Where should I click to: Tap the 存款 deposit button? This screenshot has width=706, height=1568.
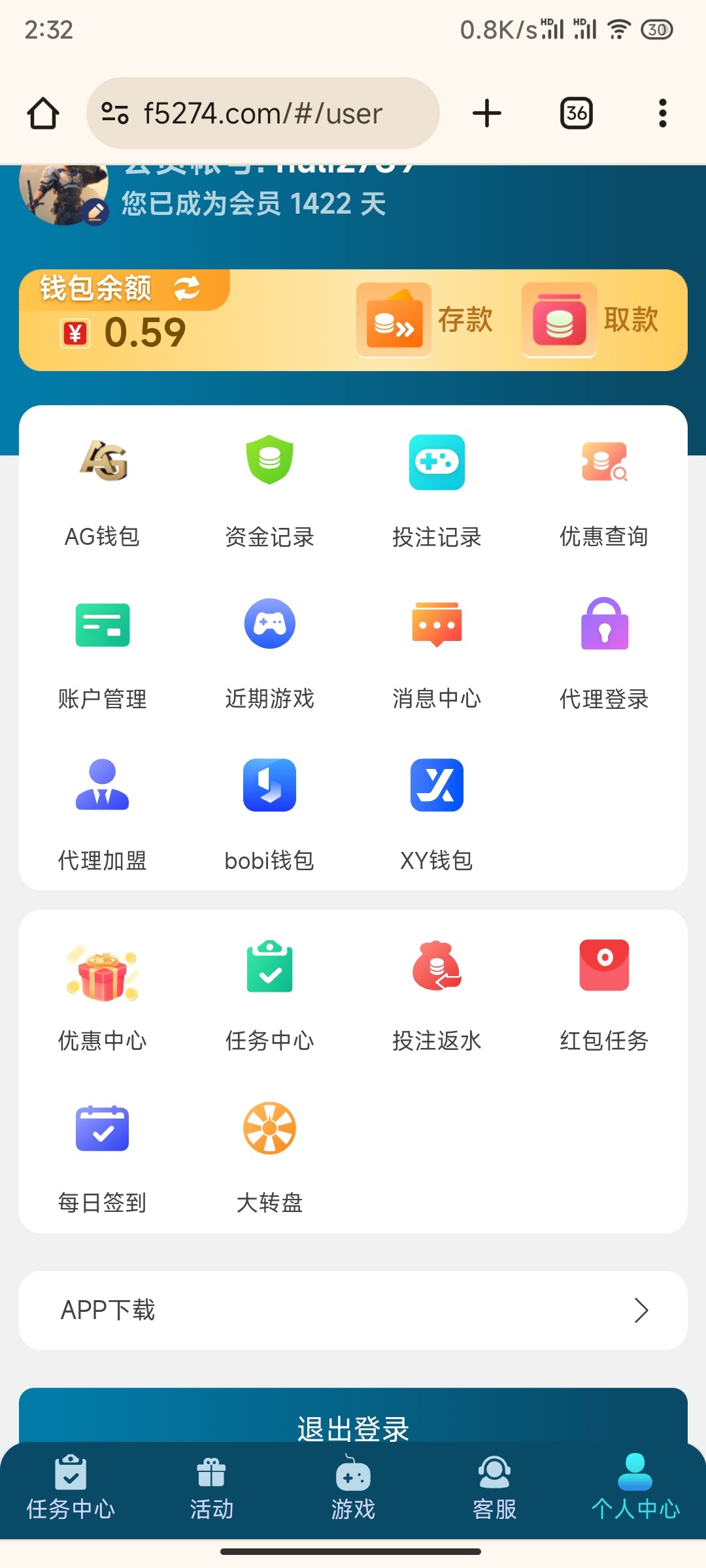pos(428,320)
